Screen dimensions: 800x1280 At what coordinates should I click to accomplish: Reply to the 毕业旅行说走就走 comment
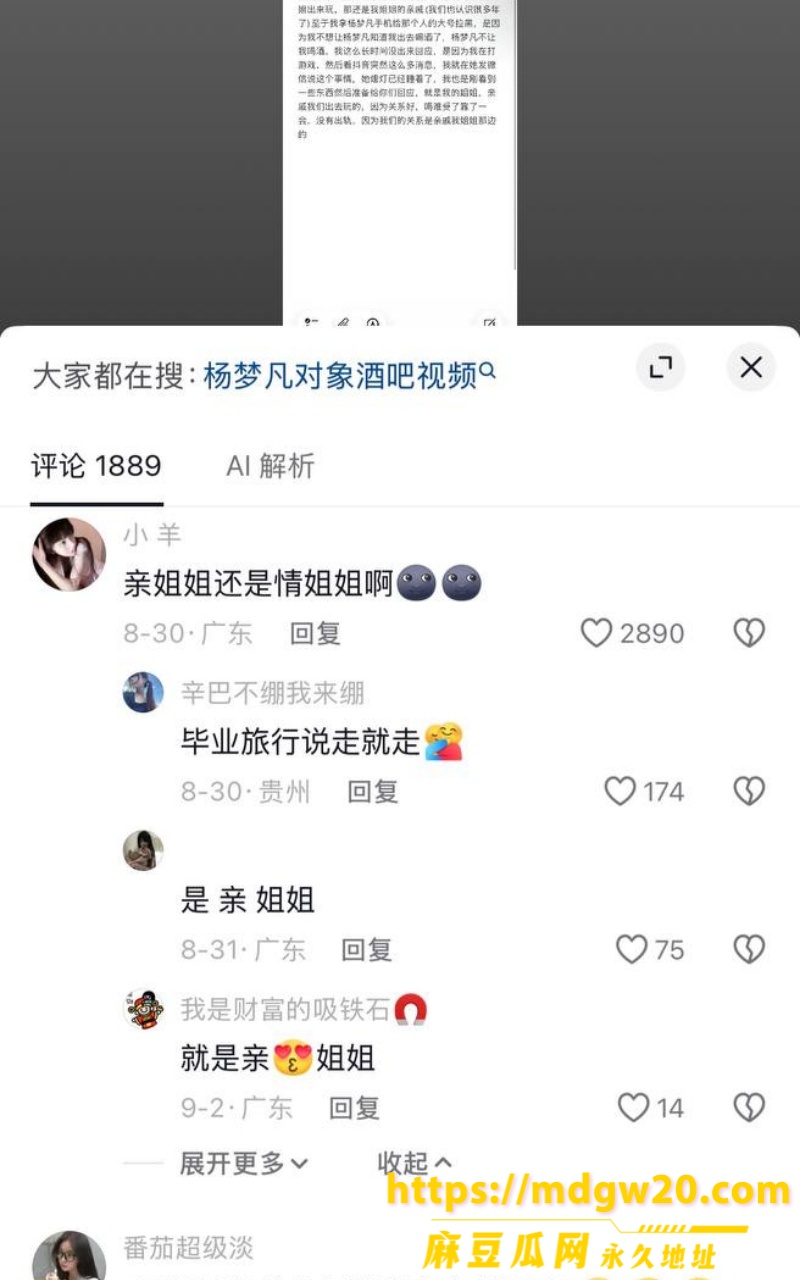[x=372, y=792]
